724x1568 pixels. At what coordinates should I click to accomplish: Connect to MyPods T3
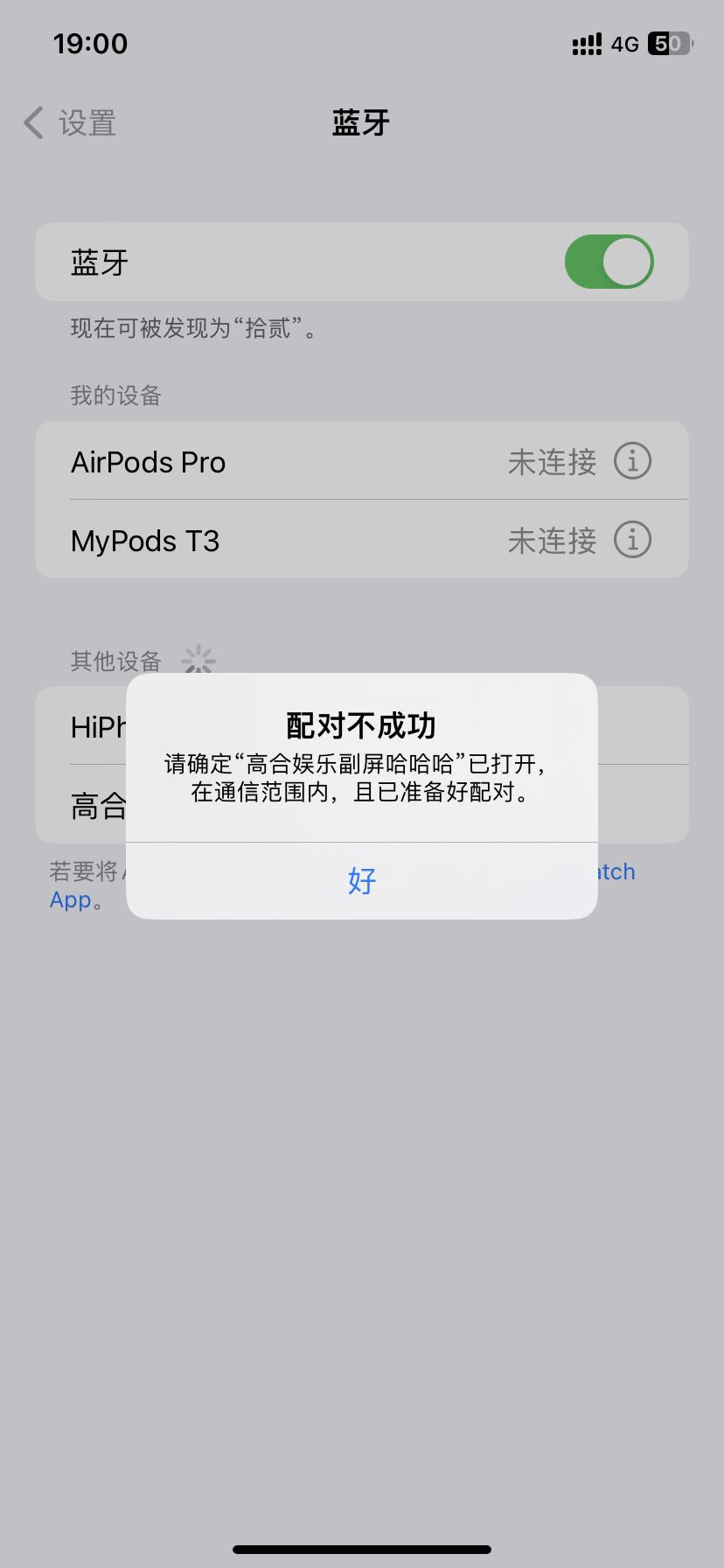point(362,540)
